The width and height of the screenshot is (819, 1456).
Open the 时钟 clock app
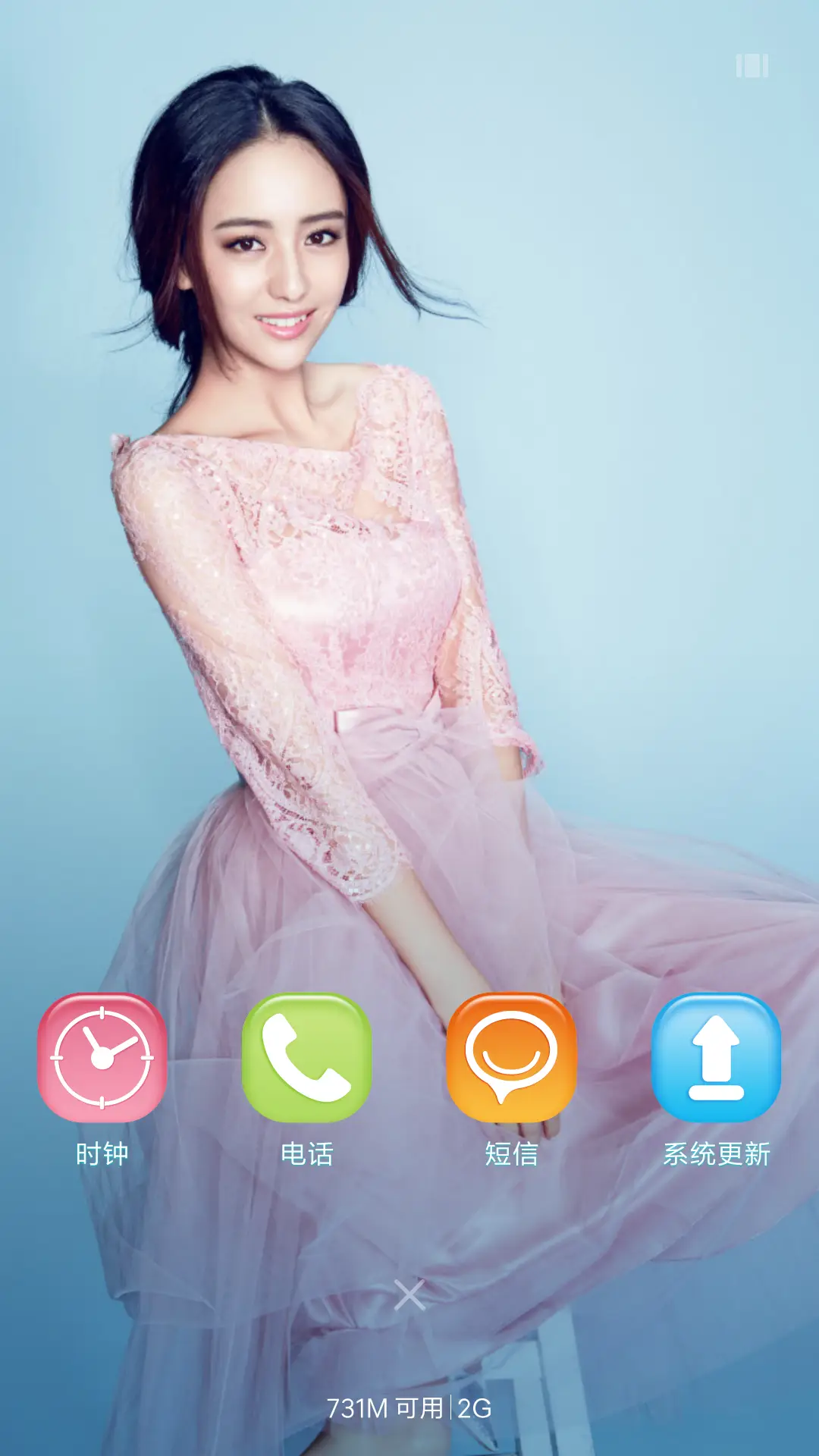click(102, 1058)
